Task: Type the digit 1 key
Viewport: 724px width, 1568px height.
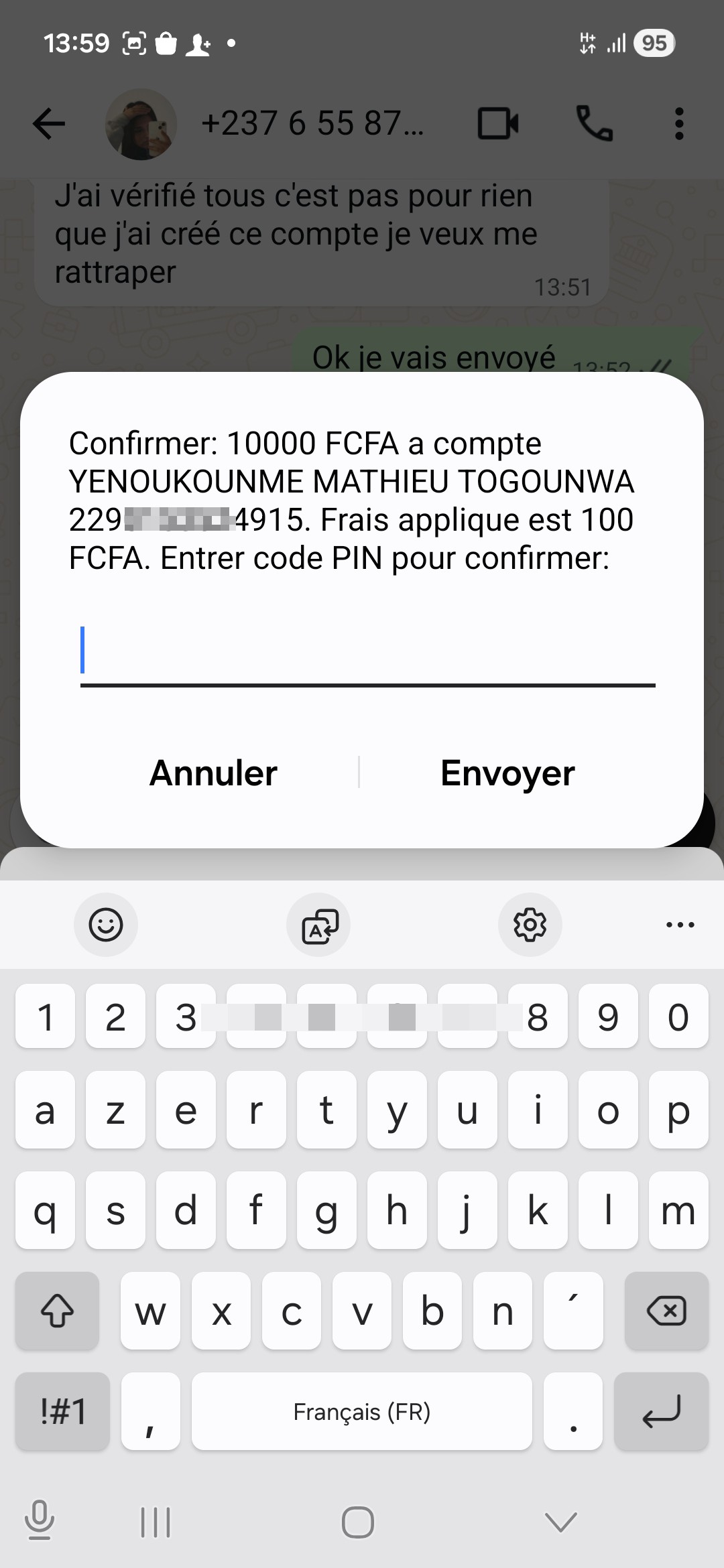Action: coord(46,1016)
